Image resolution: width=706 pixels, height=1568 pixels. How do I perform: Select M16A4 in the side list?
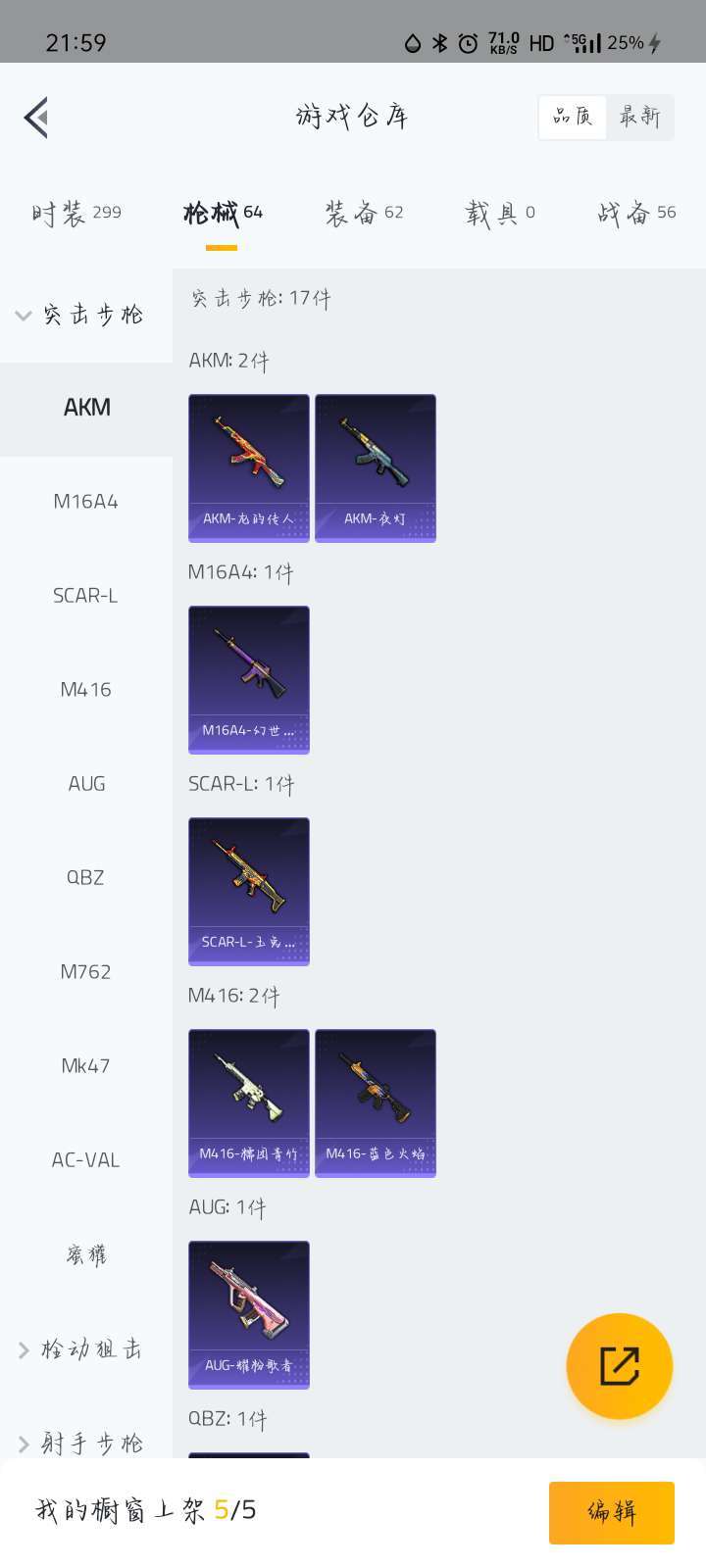(86, 502)
